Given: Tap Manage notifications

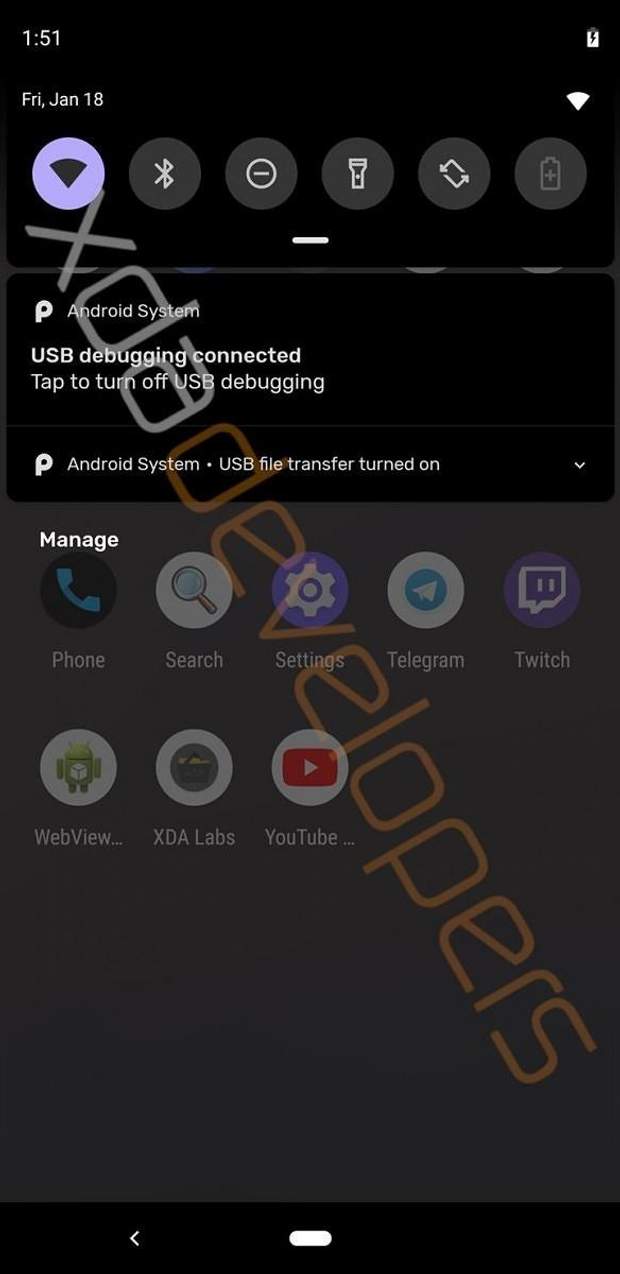Looking at the screenshot, I should (79, 540).
